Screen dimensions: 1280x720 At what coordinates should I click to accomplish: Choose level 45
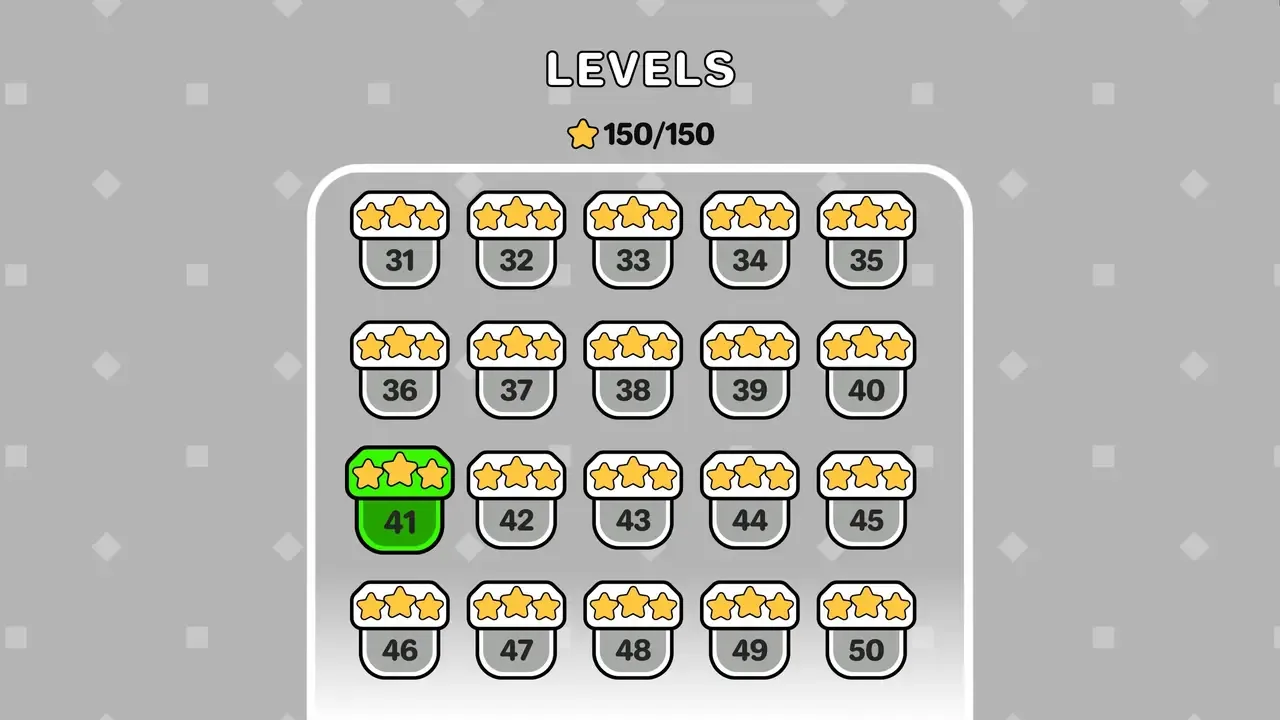point(866,501)
